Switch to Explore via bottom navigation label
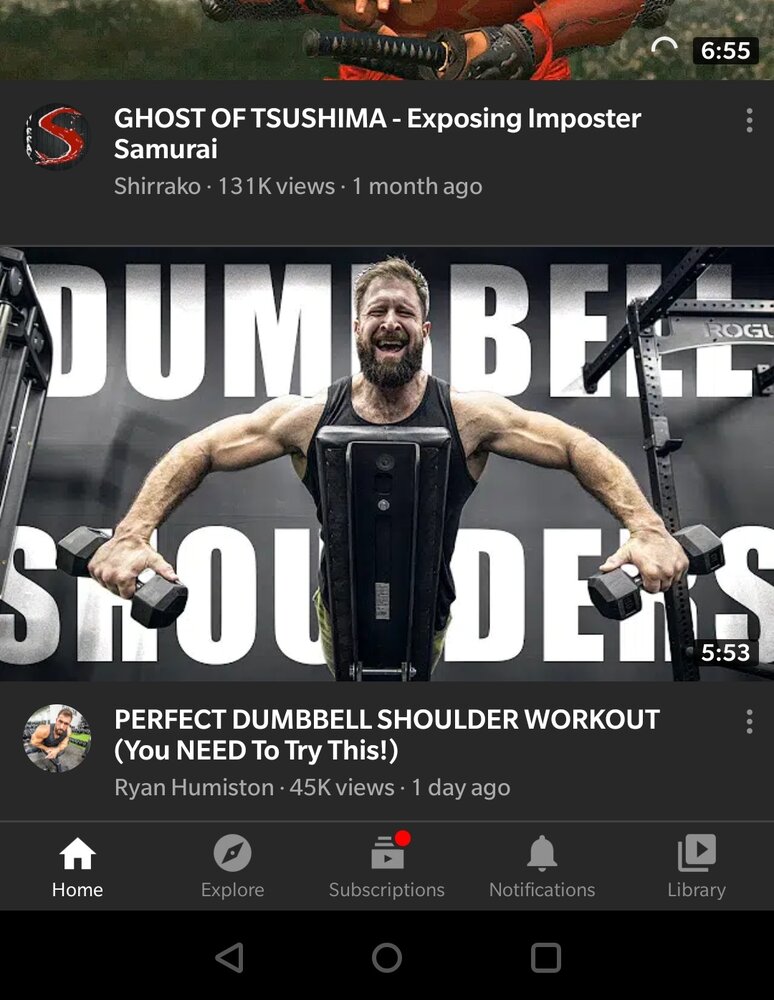This screenshot has width=774, height=1000. point(232,889)
